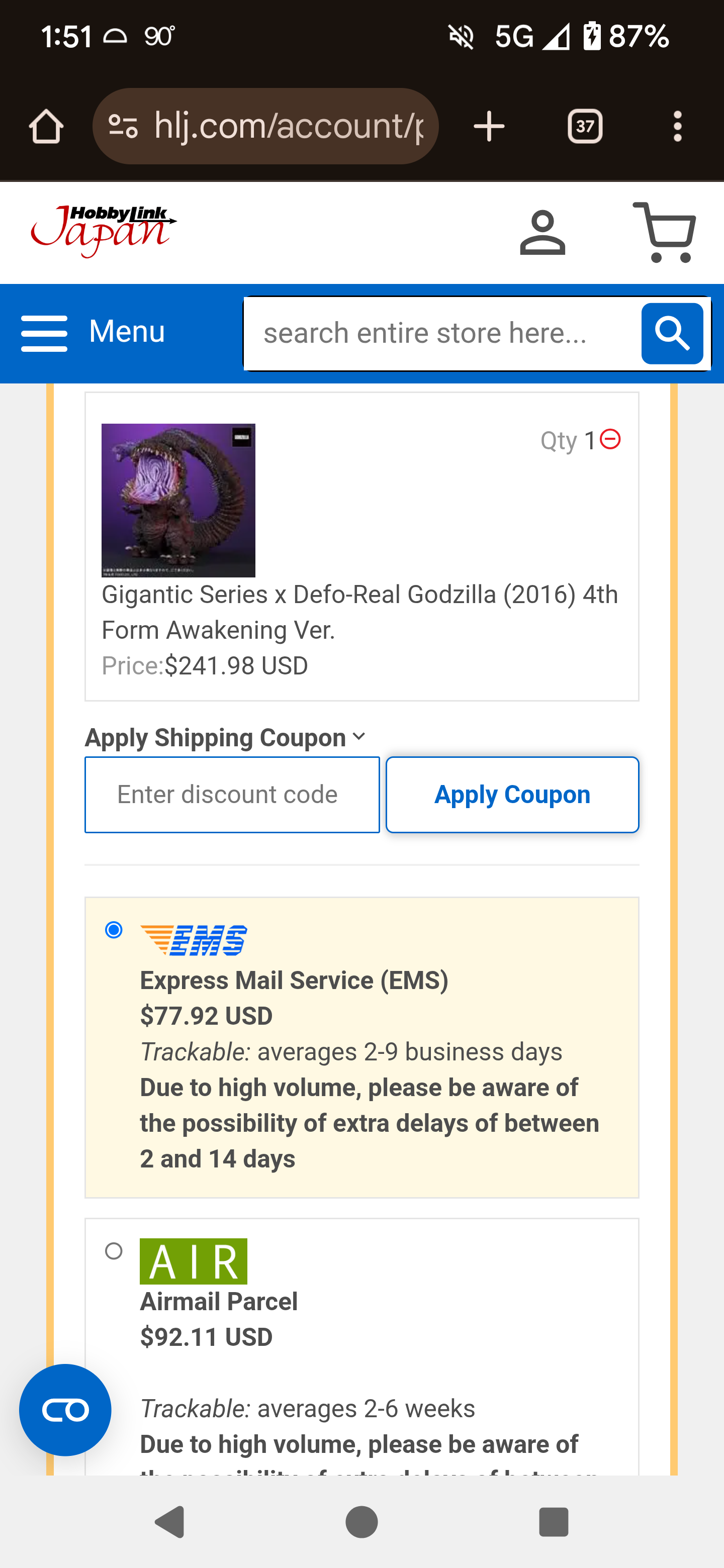Select Express Mail Service (EMS) shipping

coord(114,929)
